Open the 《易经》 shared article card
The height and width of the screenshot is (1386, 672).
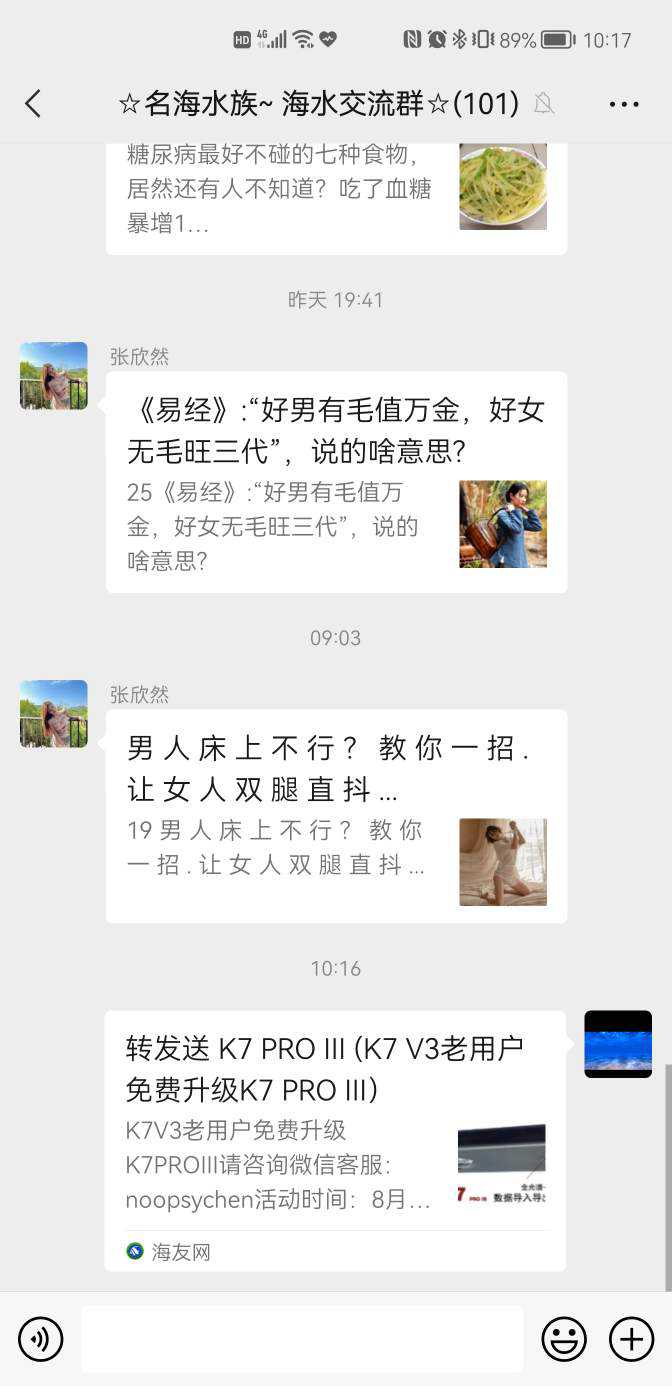[336, 482]
